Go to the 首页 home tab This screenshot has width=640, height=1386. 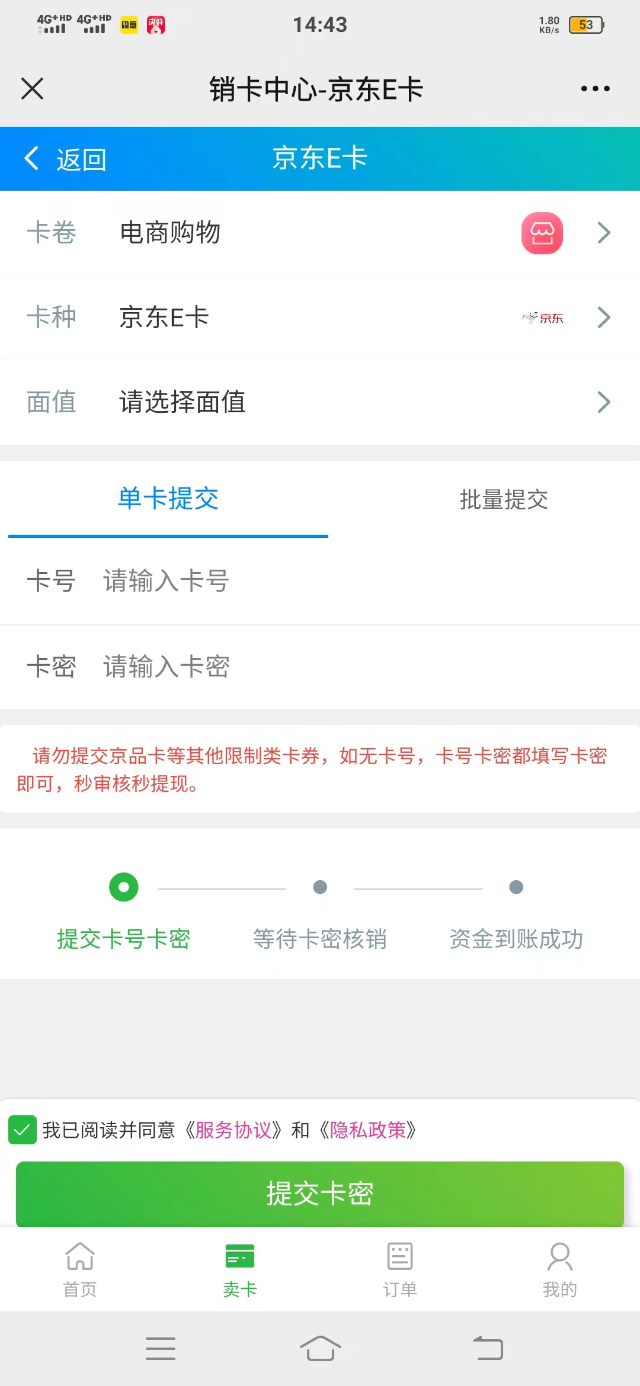80,1270
